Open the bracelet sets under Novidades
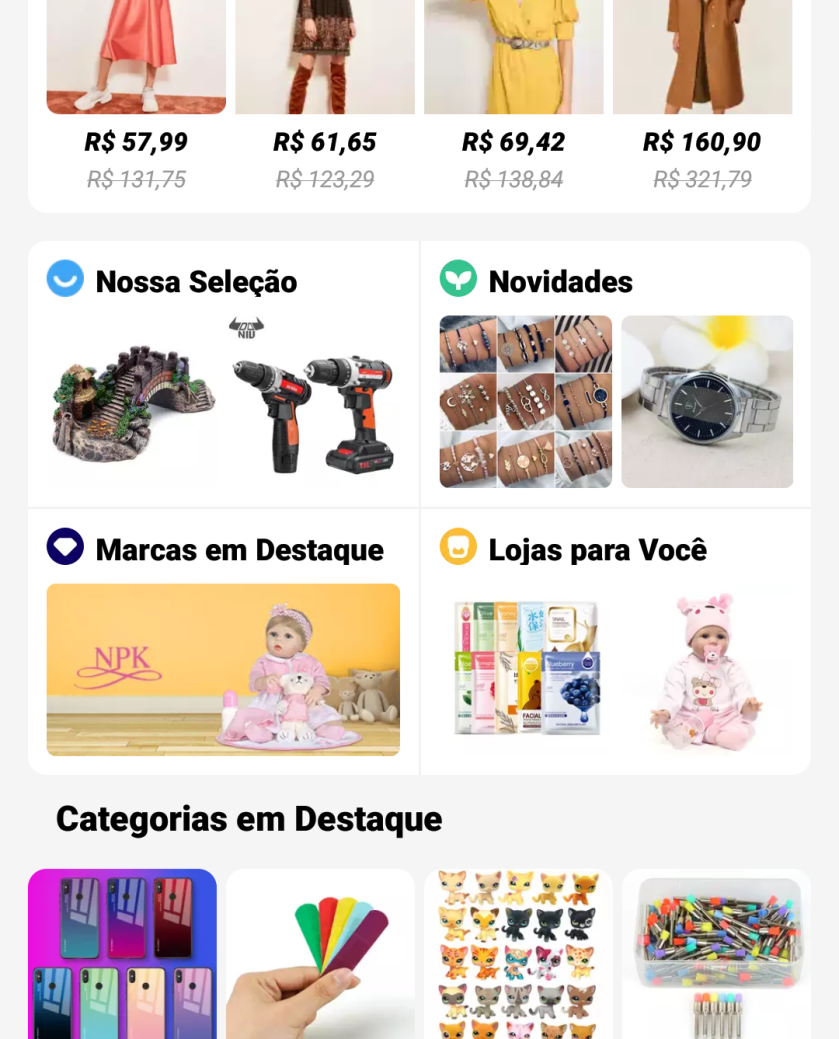This screenshot has width=839, height=1039. coord(526,402)
